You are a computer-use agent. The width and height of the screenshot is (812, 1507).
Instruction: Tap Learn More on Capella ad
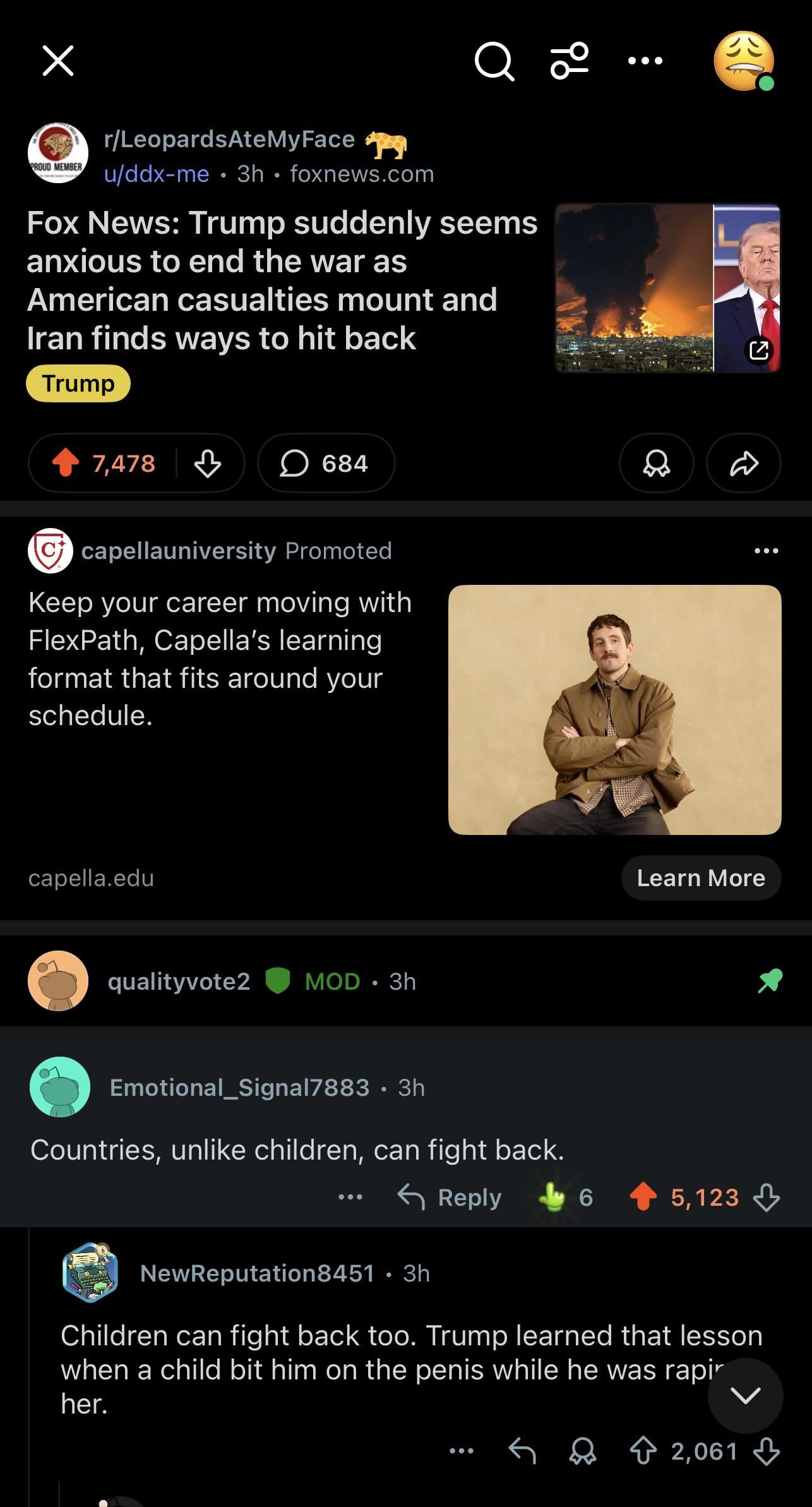(x=701, y=878)
